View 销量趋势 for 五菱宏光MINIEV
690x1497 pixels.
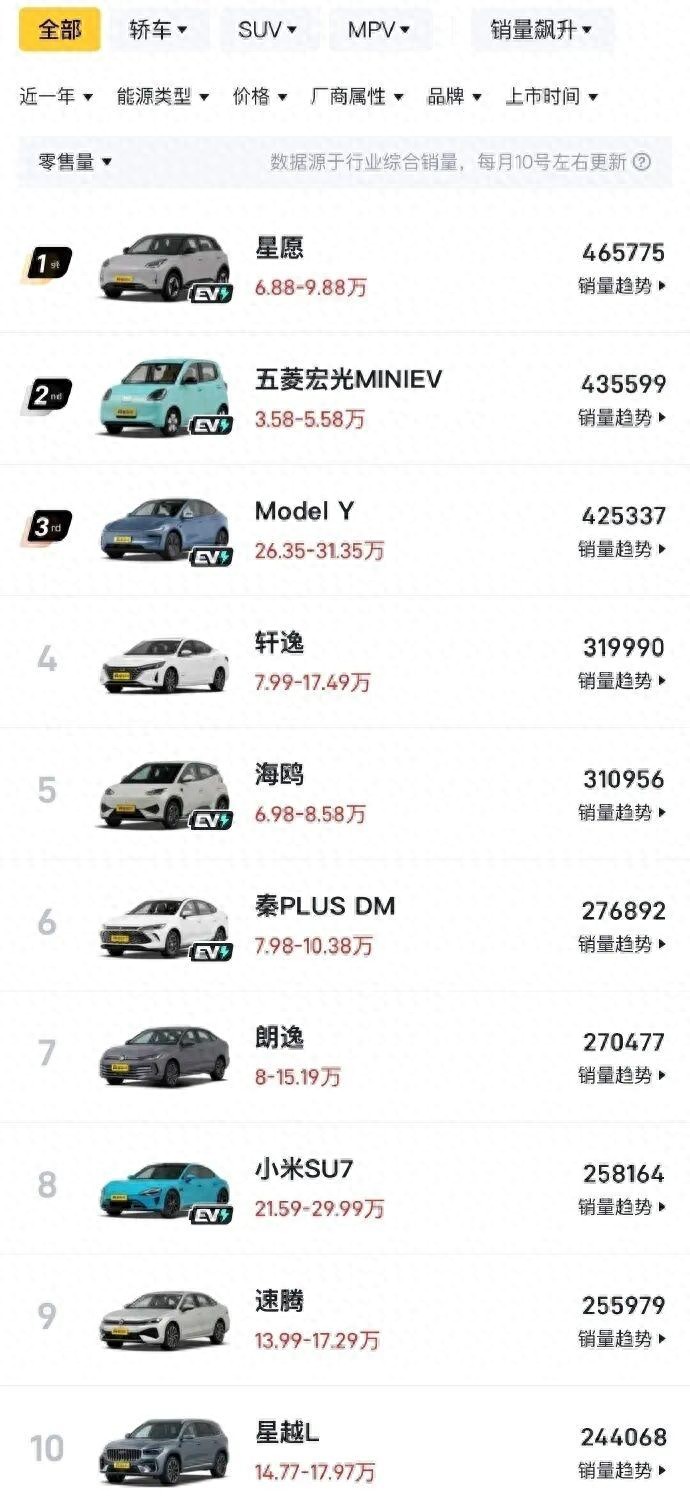(x=621, y=418)
